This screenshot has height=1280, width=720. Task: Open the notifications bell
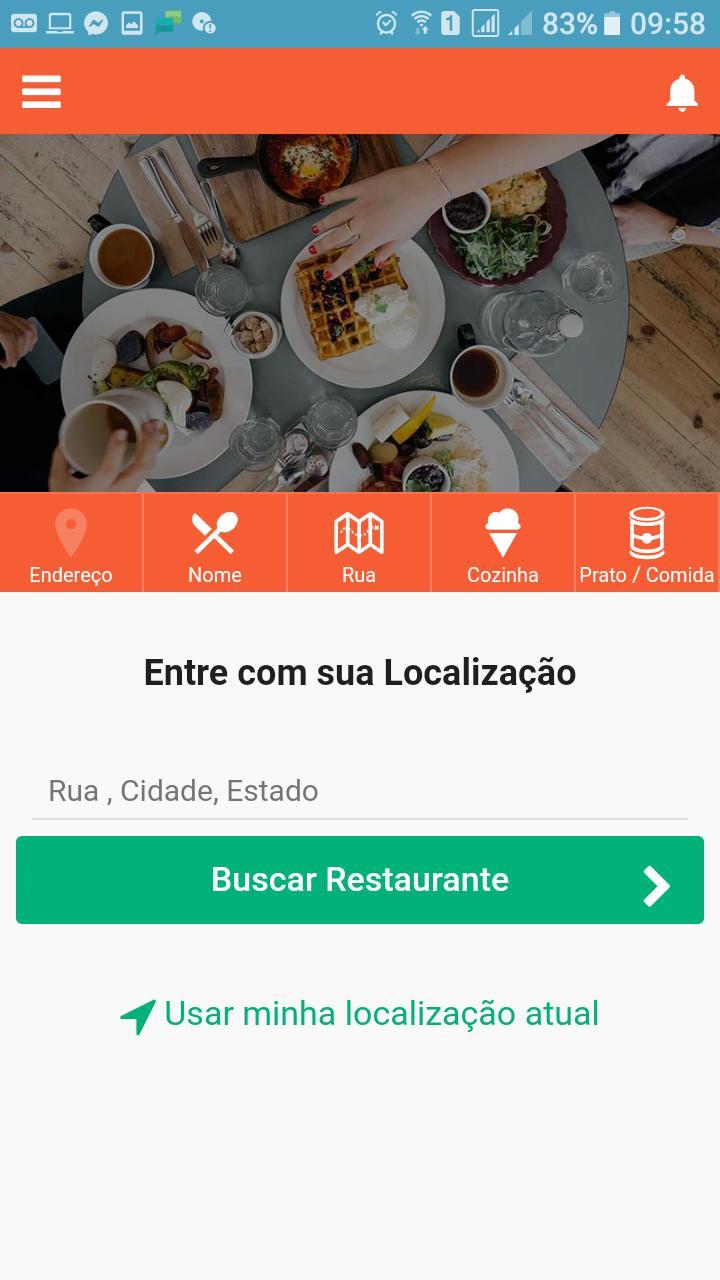(682, 92)
